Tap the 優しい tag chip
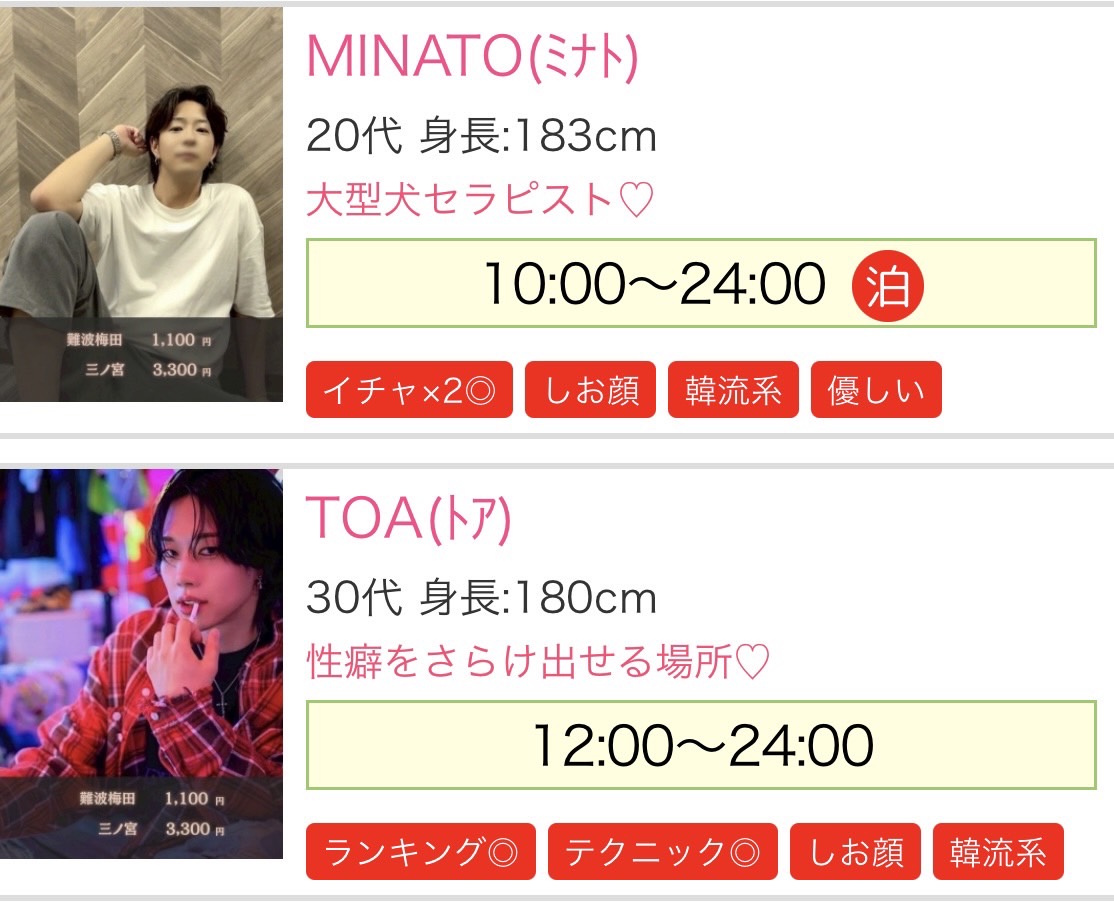 (x=876, y=390)
